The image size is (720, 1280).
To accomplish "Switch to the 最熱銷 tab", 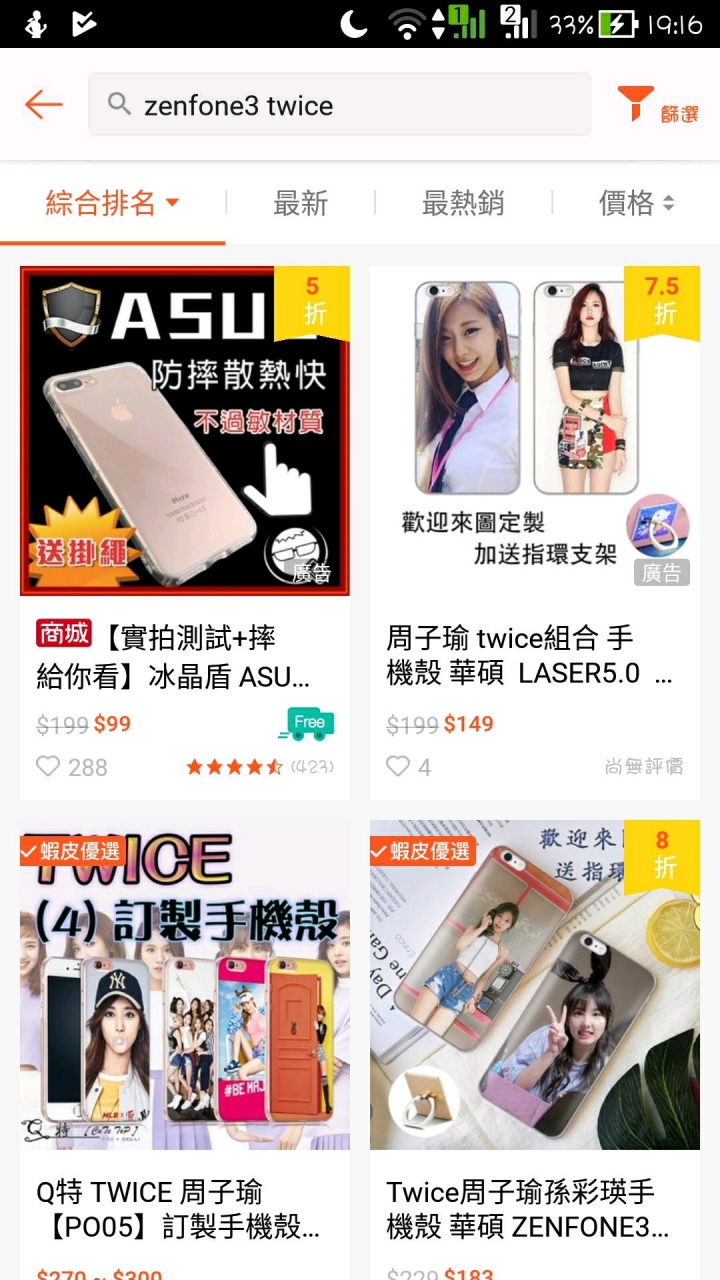I will (x=463, y=204).
